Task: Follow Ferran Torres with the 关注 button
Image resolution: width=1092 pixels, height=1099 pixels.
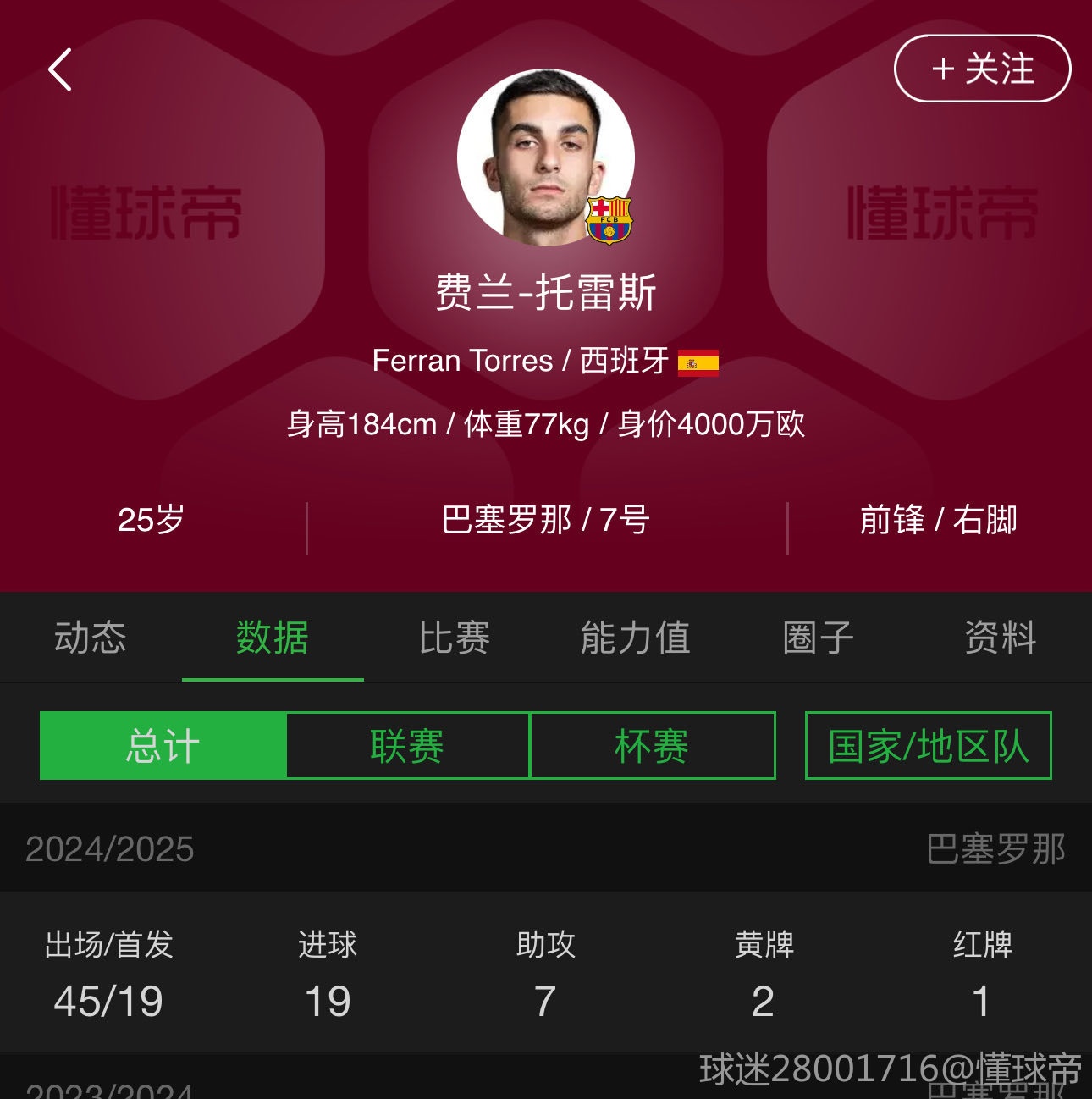Action: click(x=982, y=69)
